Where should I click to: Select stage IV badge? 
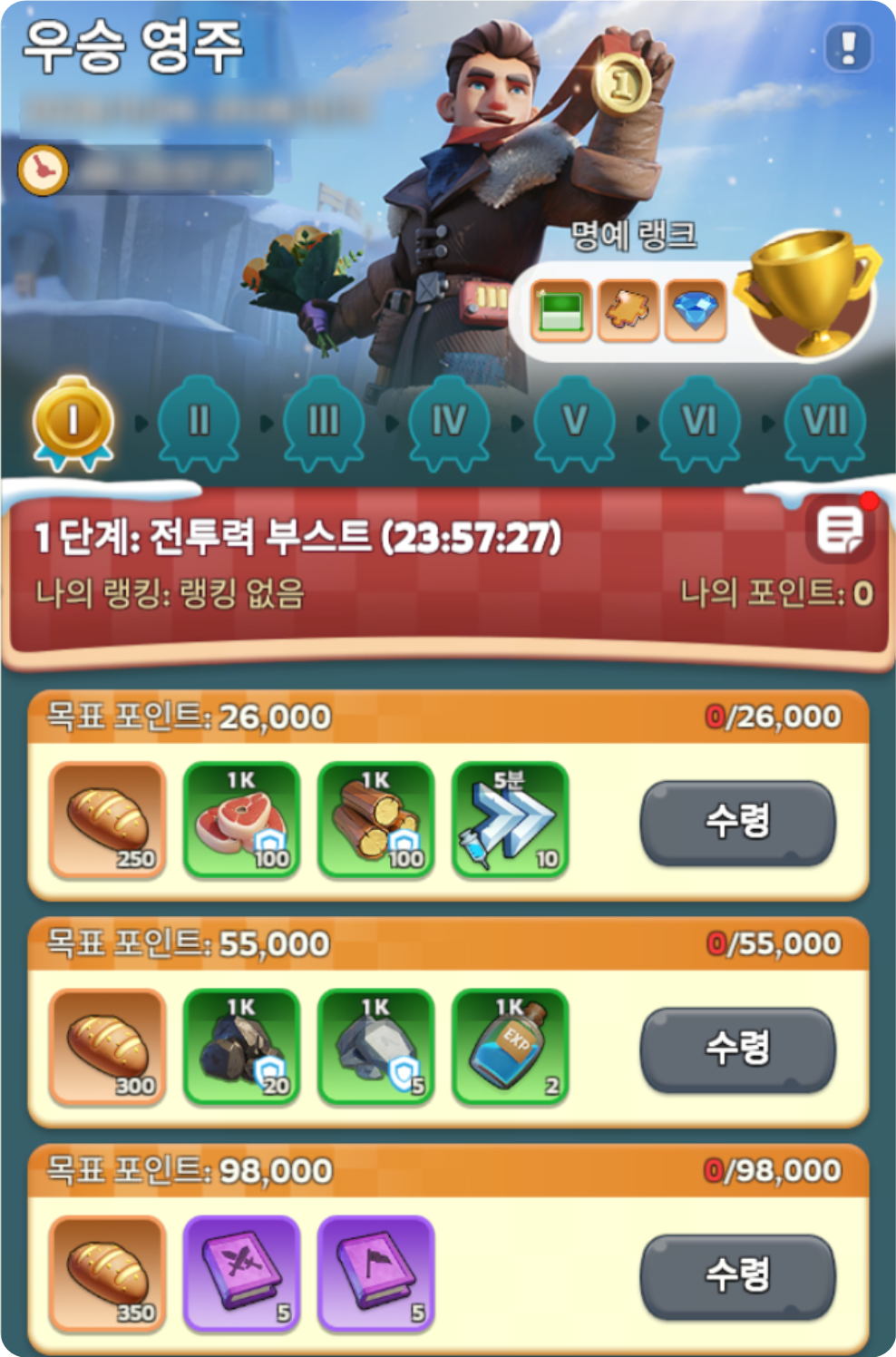449,423
